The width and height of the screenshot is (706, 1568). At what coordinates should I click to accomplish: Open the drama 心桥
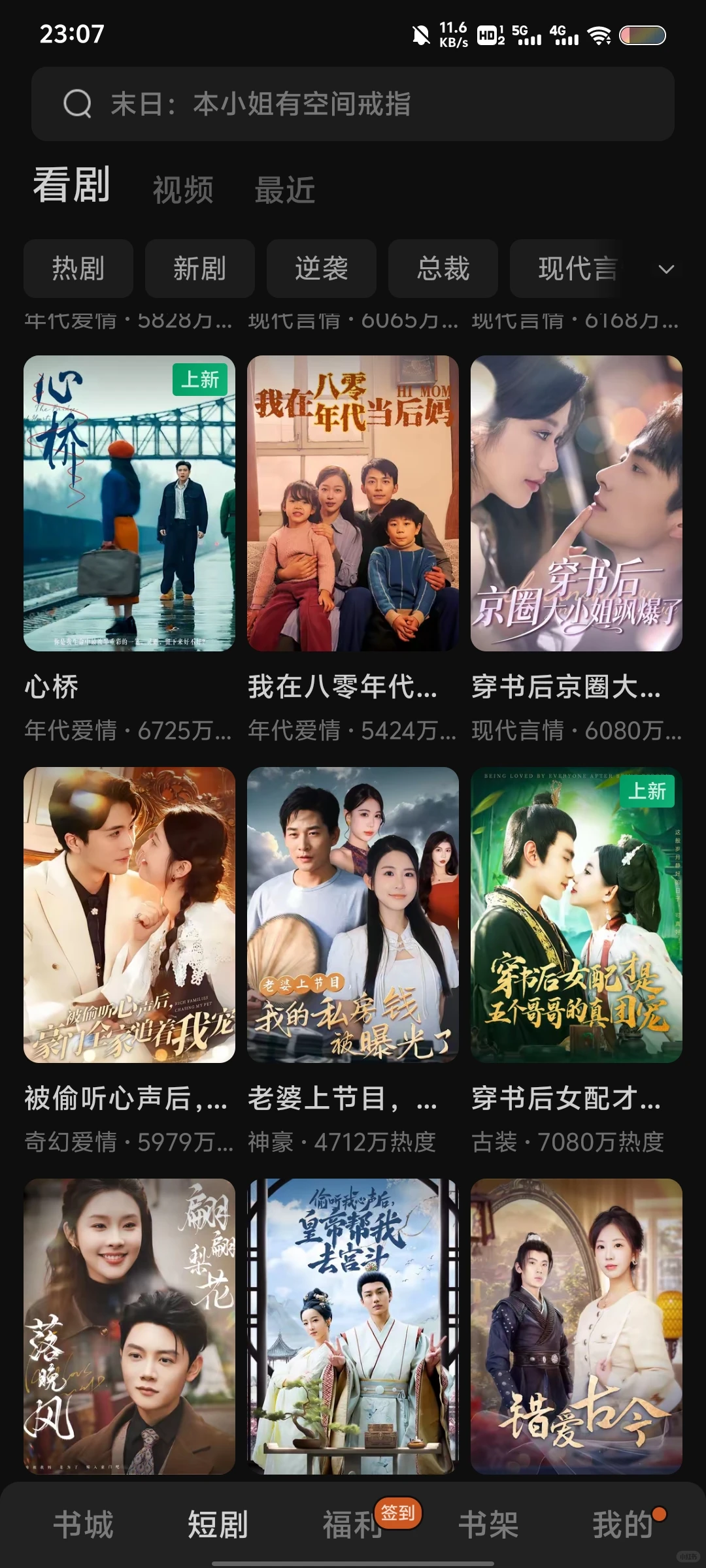coord(129,503)
